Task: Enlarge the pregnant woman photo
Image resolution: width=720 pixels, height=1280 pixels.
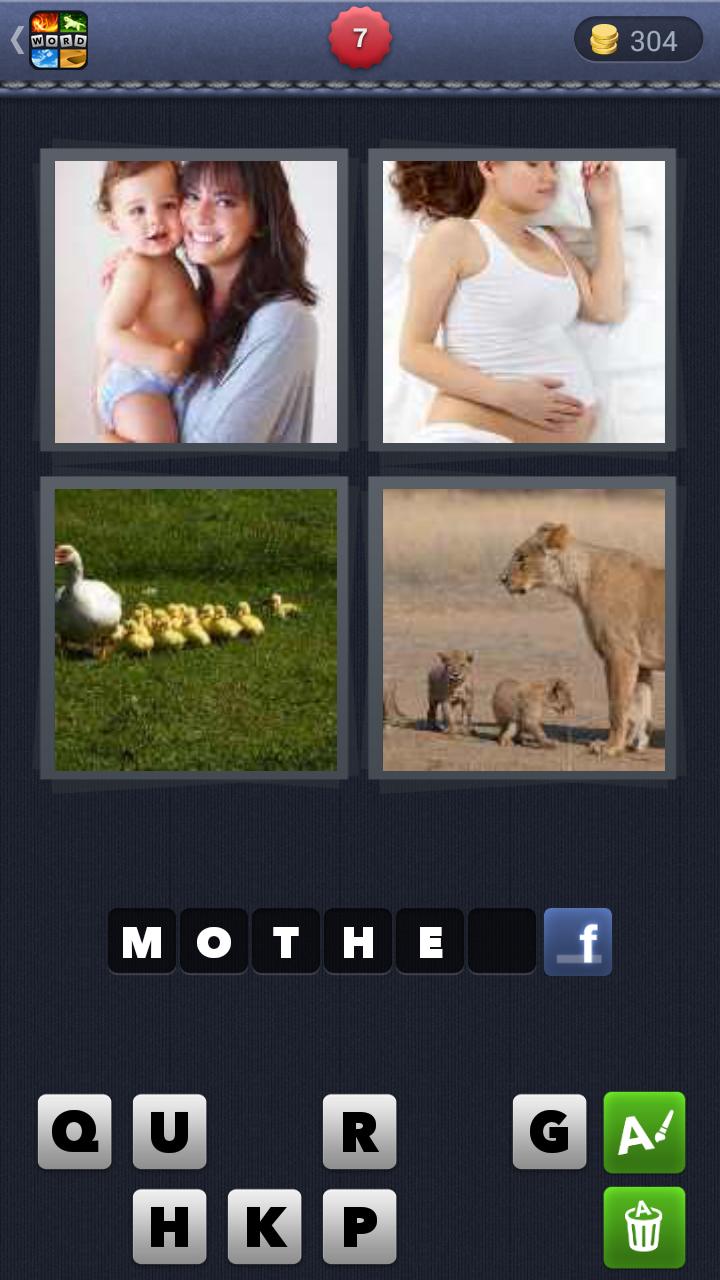Action: click(523, 302)
